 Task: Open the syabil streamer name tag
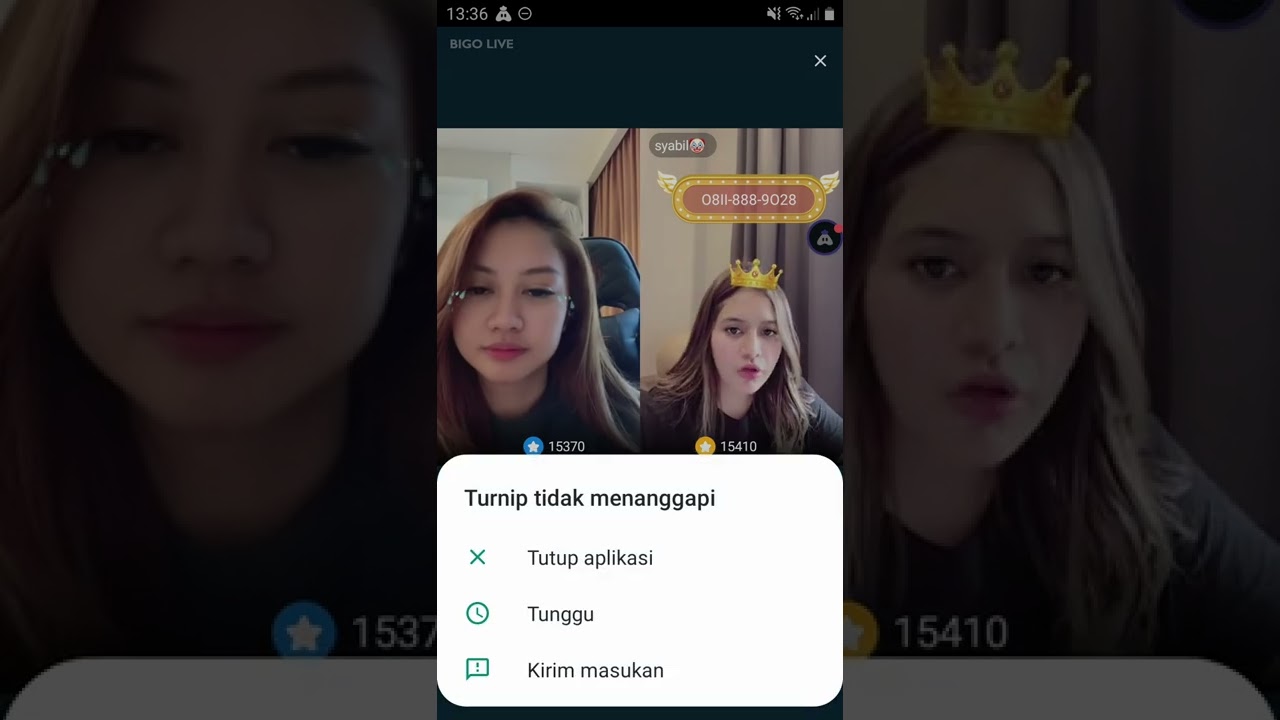point(681,146)
